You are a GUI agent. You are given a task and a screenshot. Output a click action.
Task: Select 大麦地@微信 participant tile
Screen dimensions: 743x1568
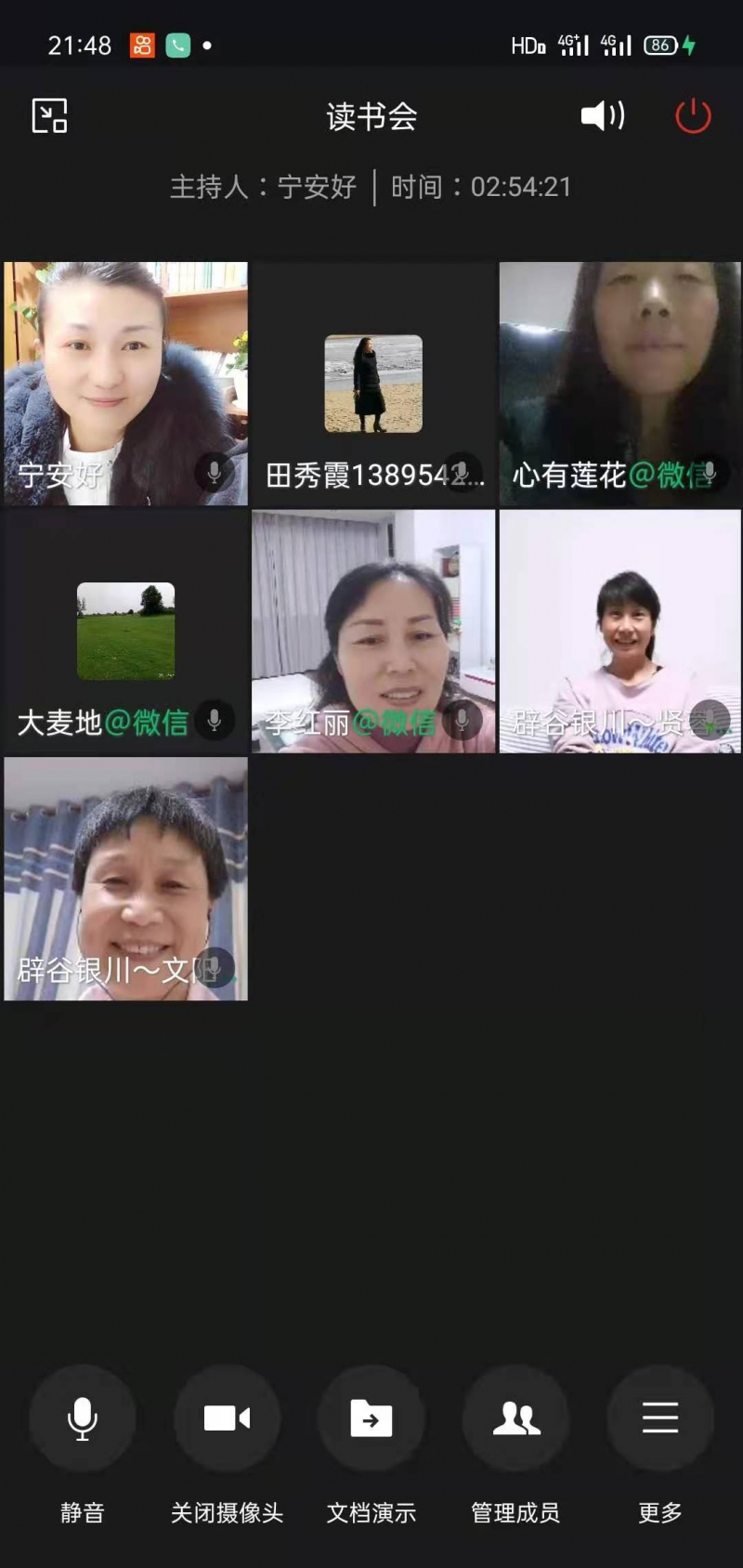tap(126, 631)
